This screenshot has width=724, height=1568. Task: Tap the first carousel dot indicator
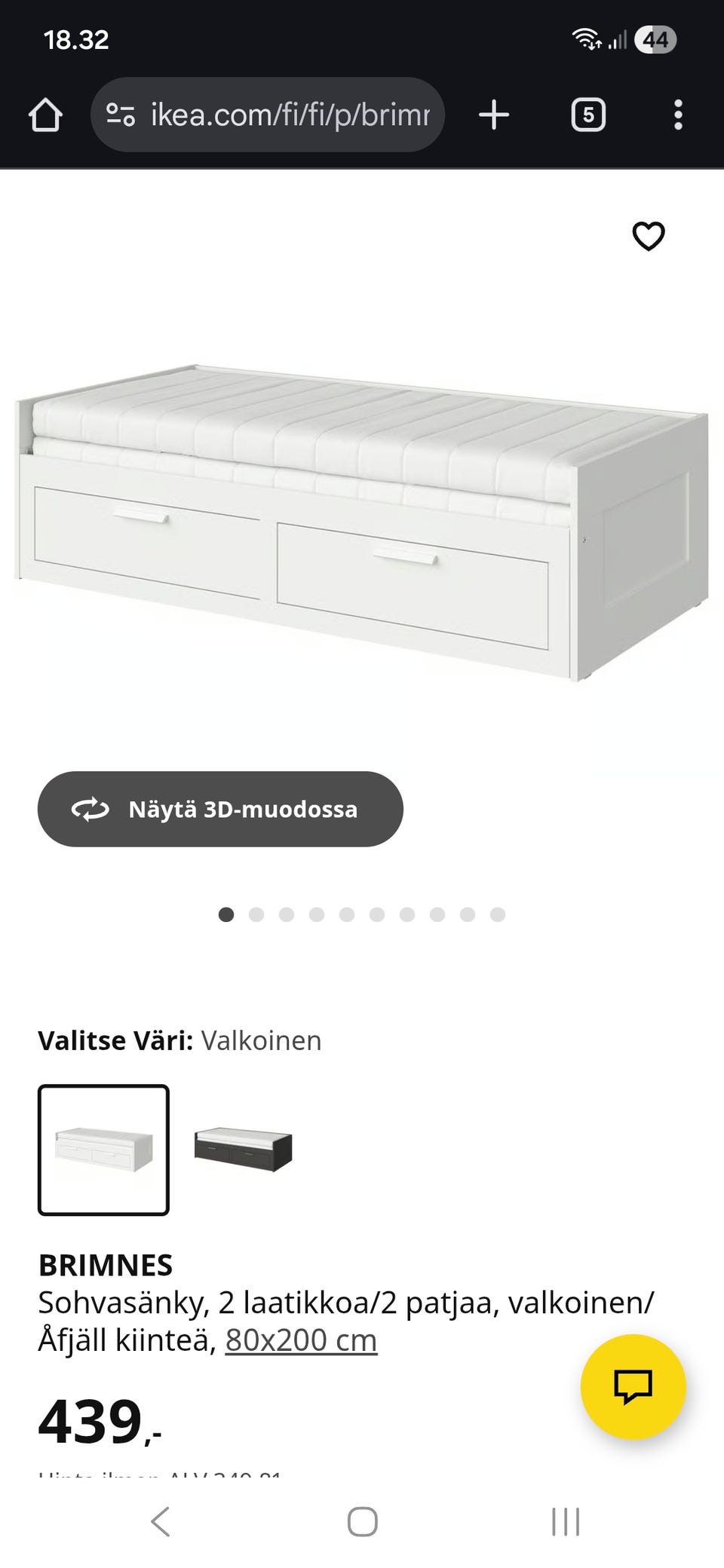(x=225, y=914)
